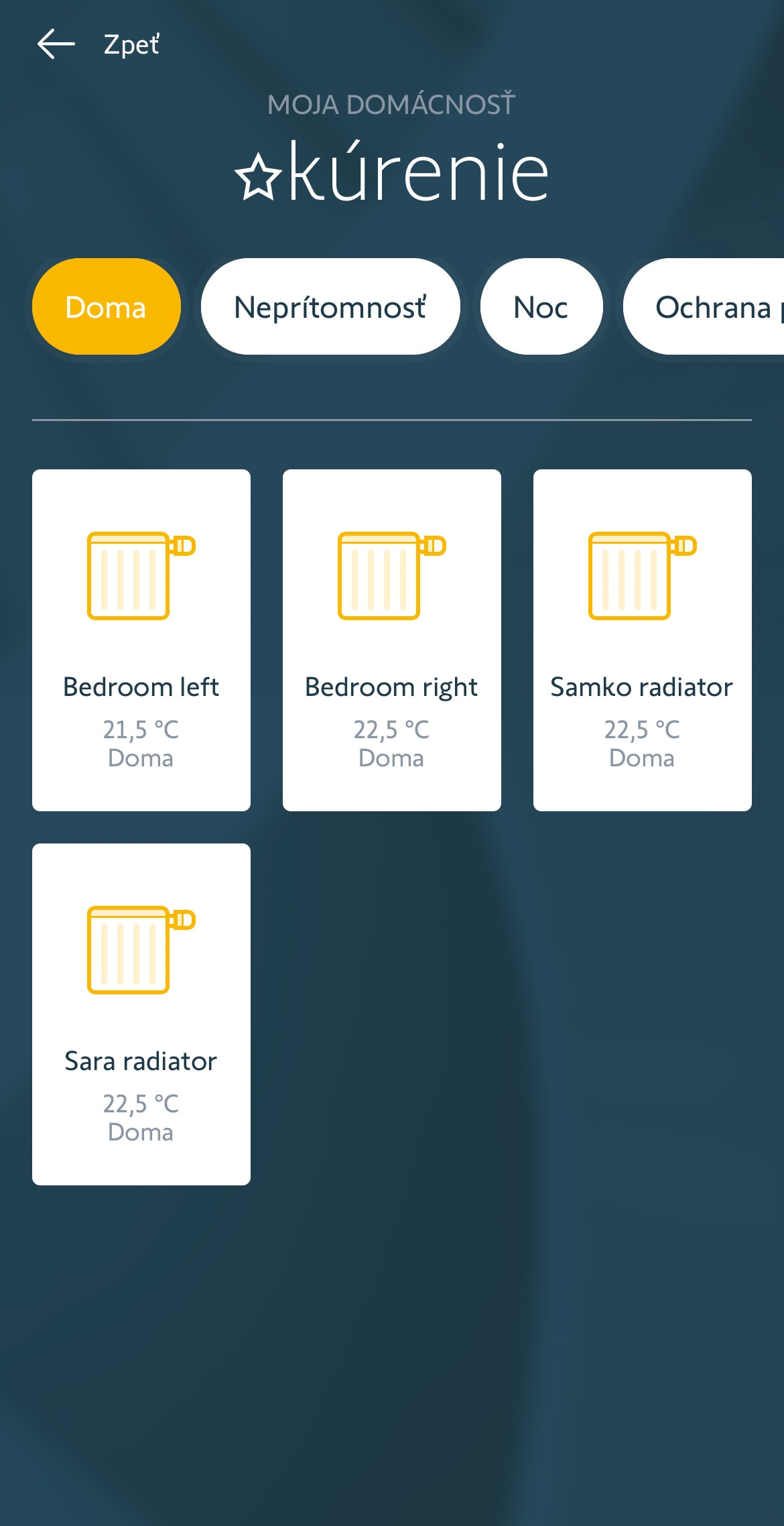
Task: Switch to the Neprítomnosť mode
Action: pos(330,307)
